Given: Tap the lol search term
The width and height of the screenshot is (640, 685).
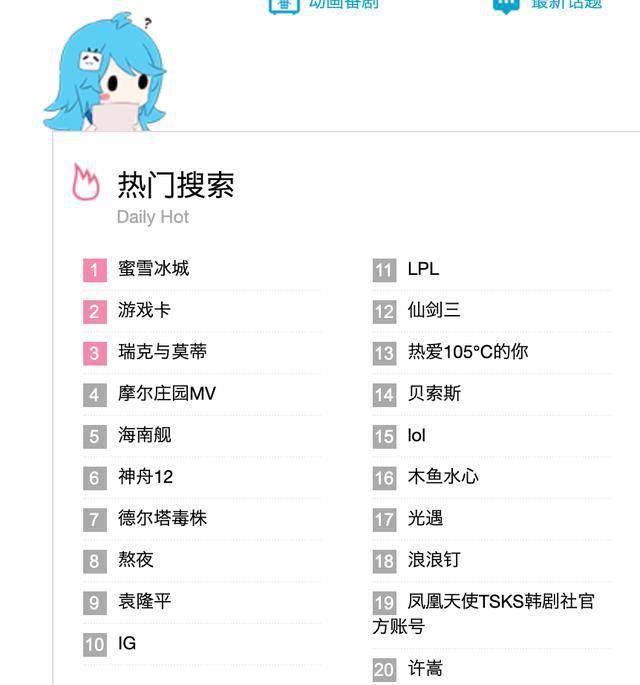Looking at the screenshot, I should [417, 436].
